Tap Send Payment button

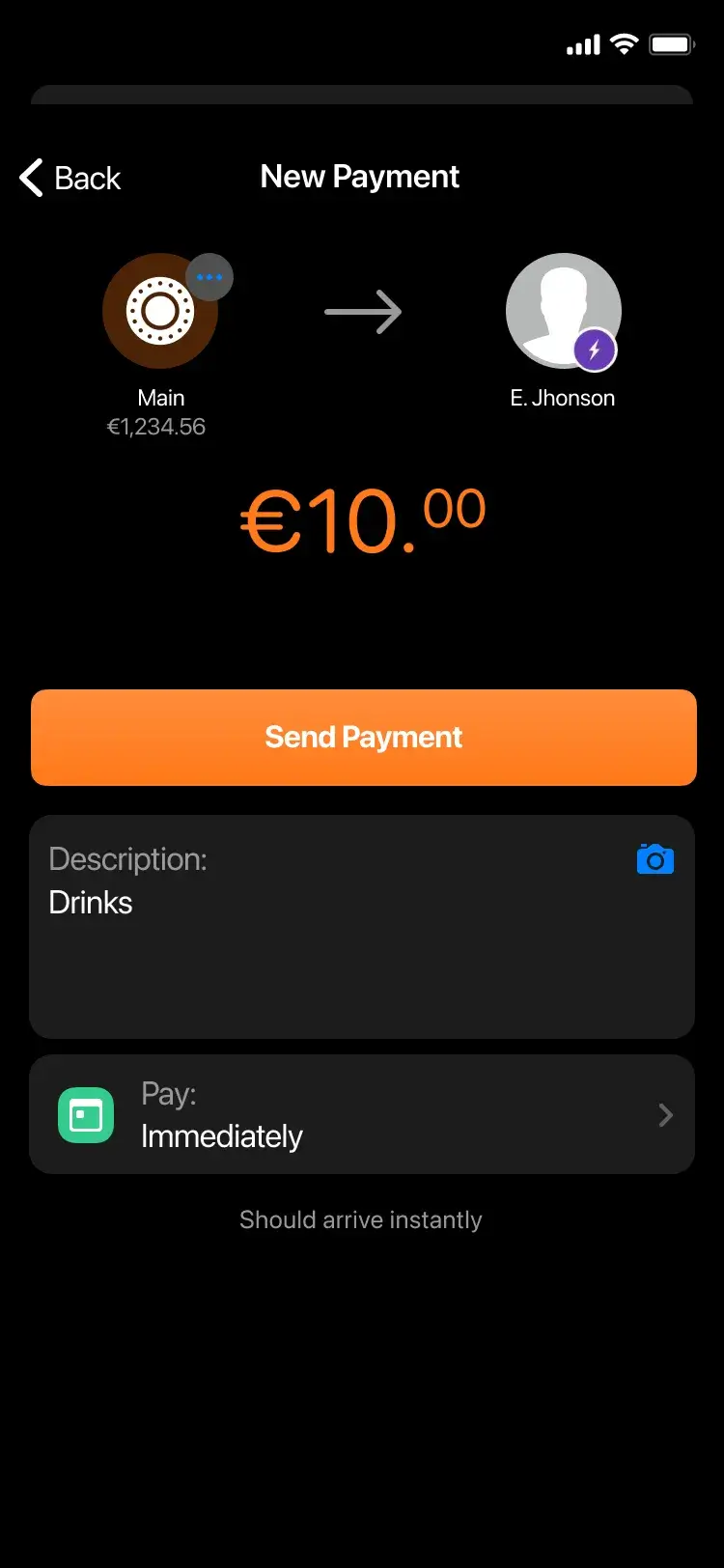point(363,738)
